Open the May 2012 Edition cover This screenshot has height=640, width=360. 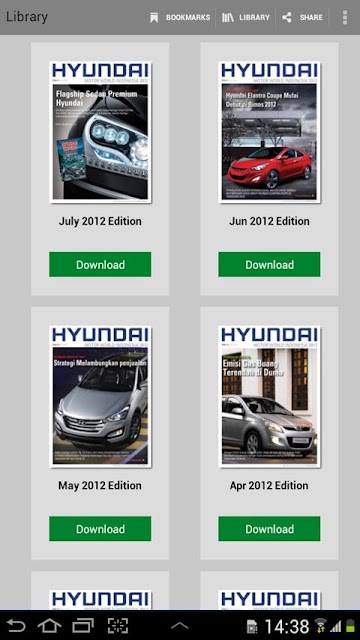click(100, 396)
